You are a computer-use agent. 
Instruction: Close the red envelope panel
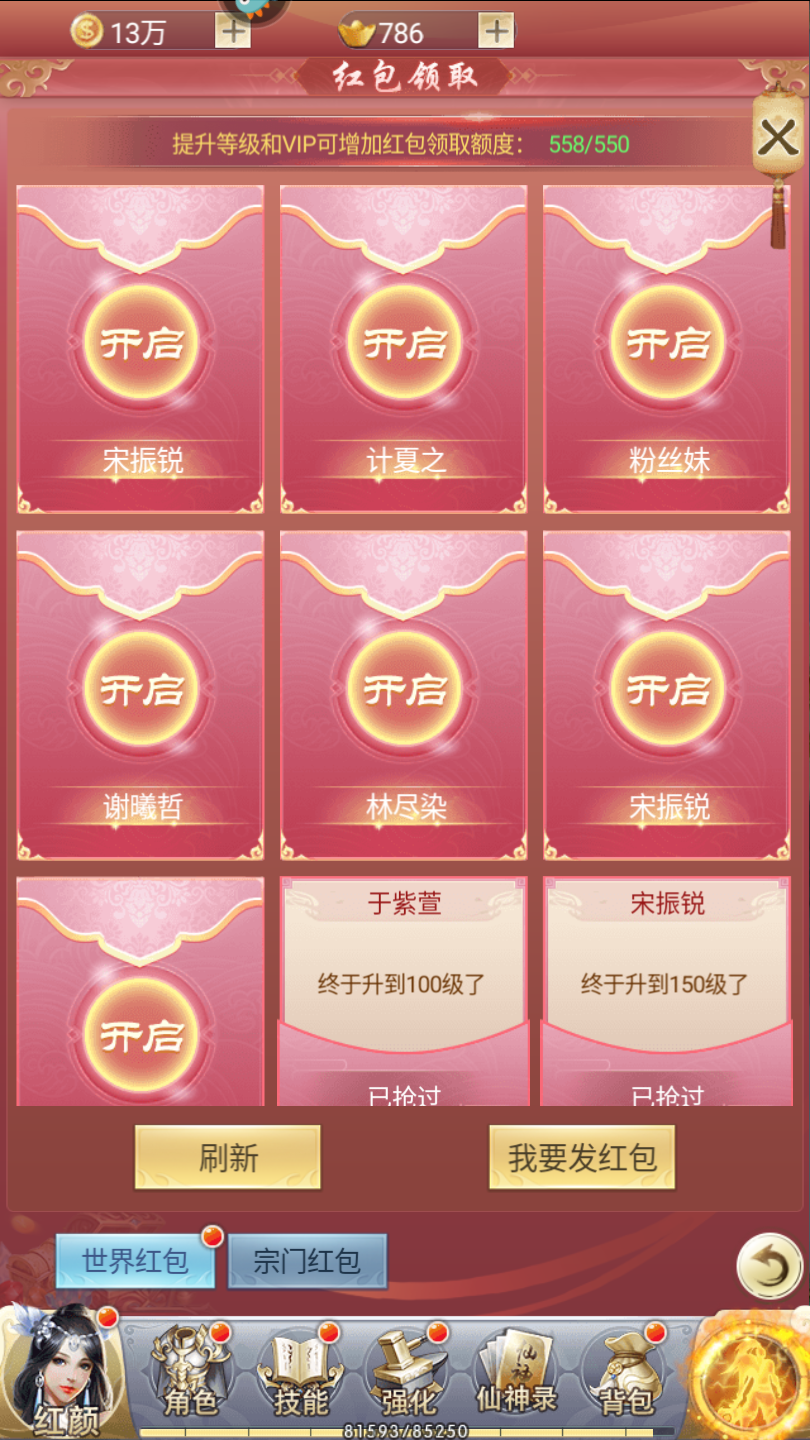coord(777,139)
